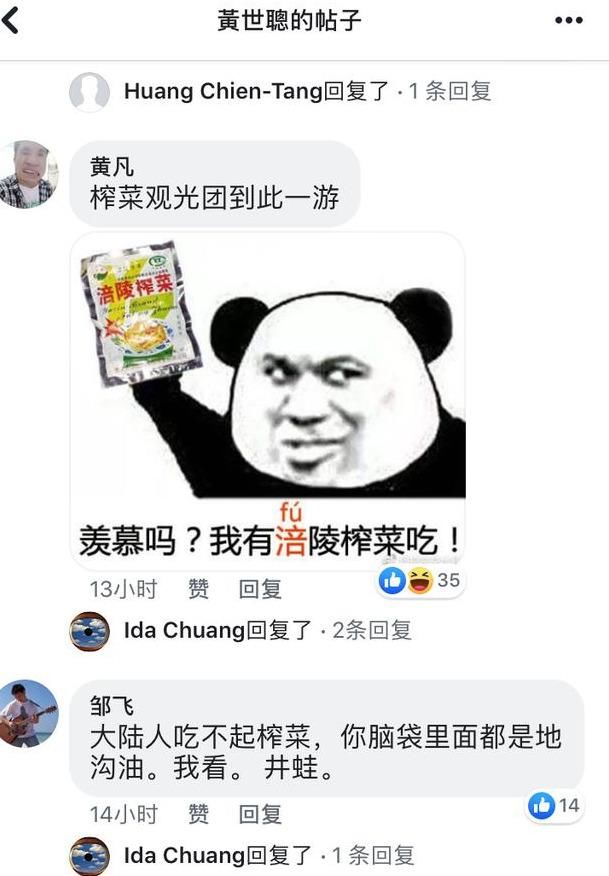
Task: View Huang Chien-Tang's 1 reply
Action: point(307,92)
